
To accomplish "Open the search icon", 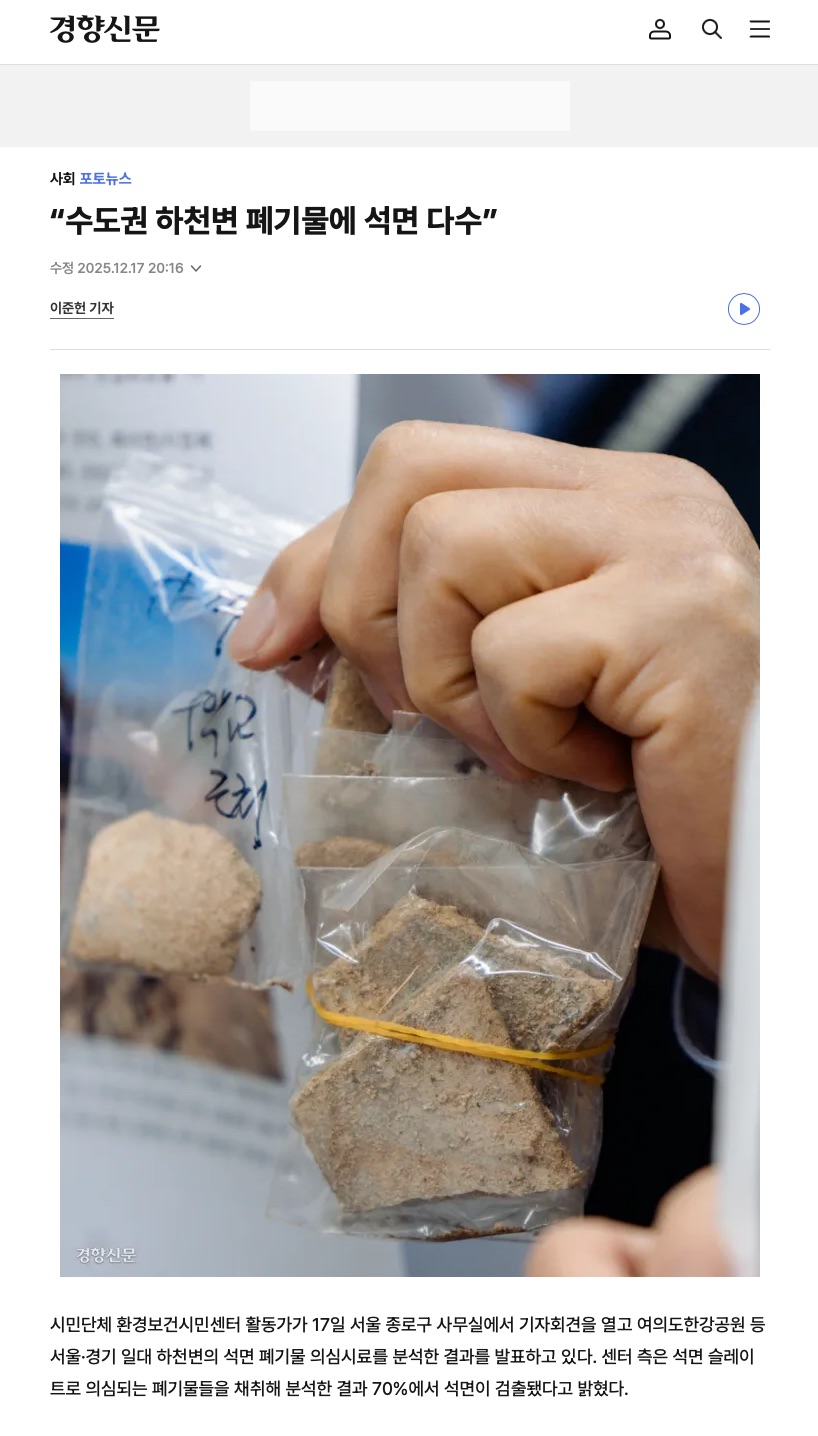I will (x=712, y=30).
